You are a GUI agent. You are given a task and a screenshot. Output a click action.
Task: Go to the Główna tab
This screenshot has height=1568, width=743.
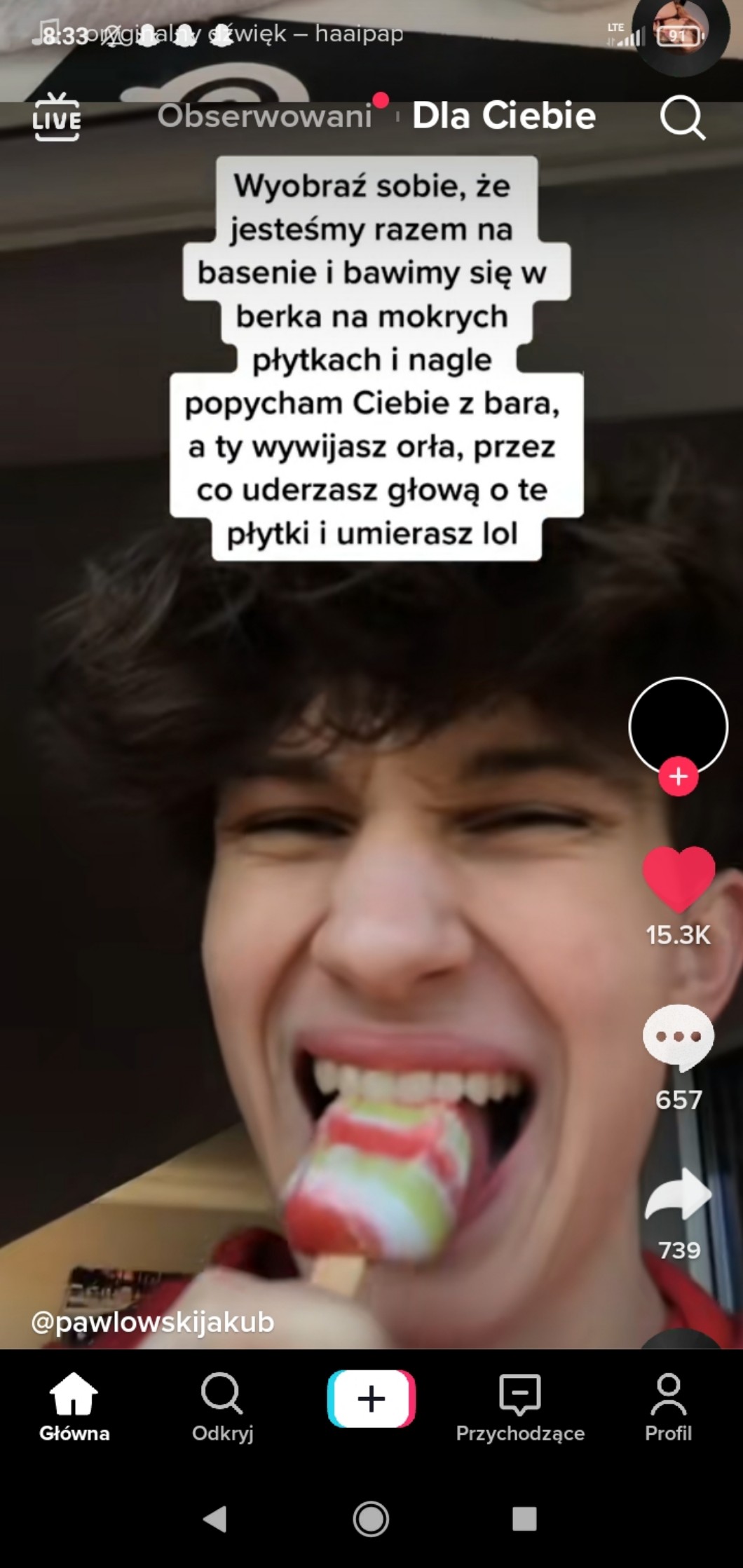point(74,1407)
